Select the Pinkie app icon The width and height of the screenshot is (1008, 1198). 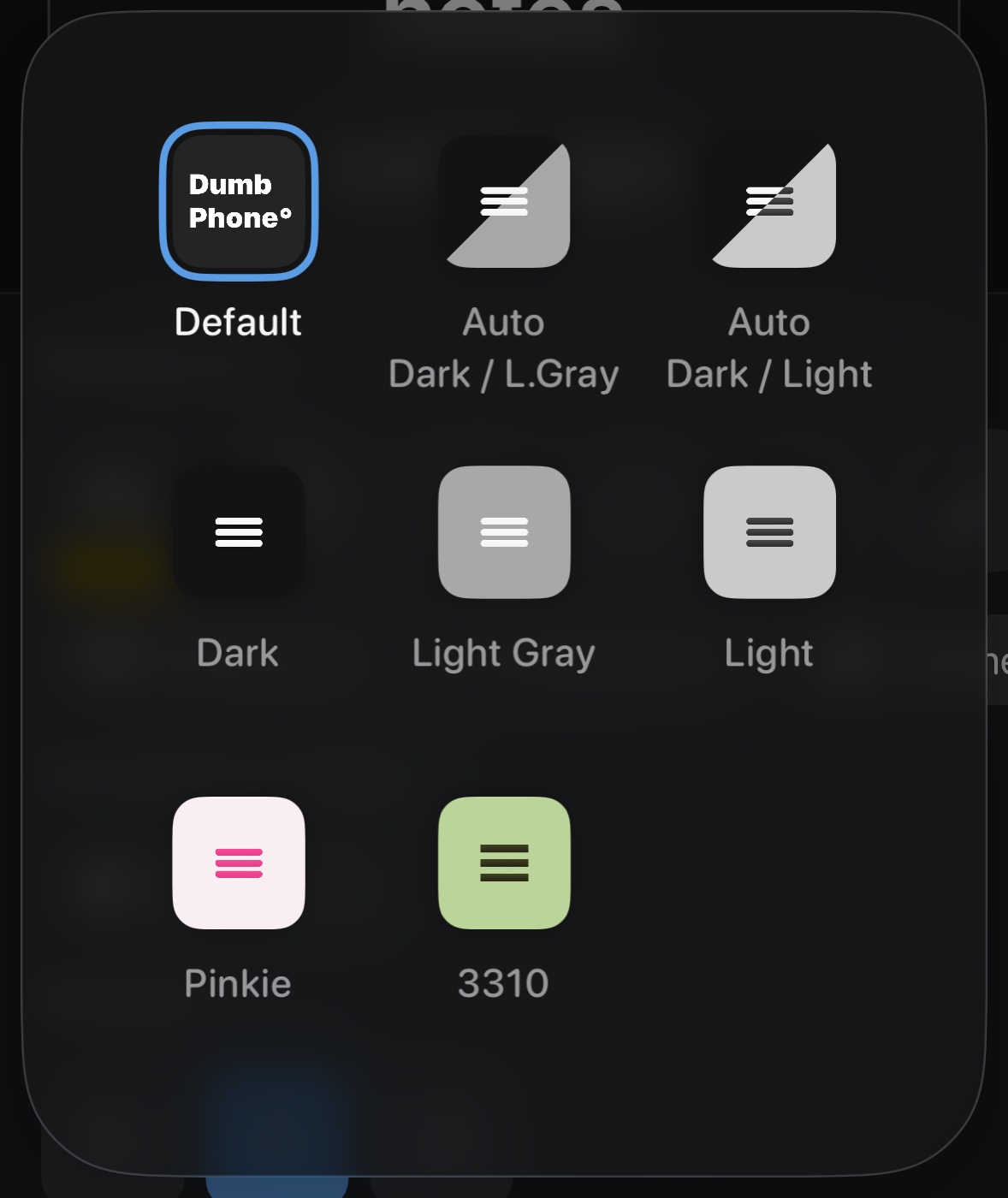click(x=239, y=863)
